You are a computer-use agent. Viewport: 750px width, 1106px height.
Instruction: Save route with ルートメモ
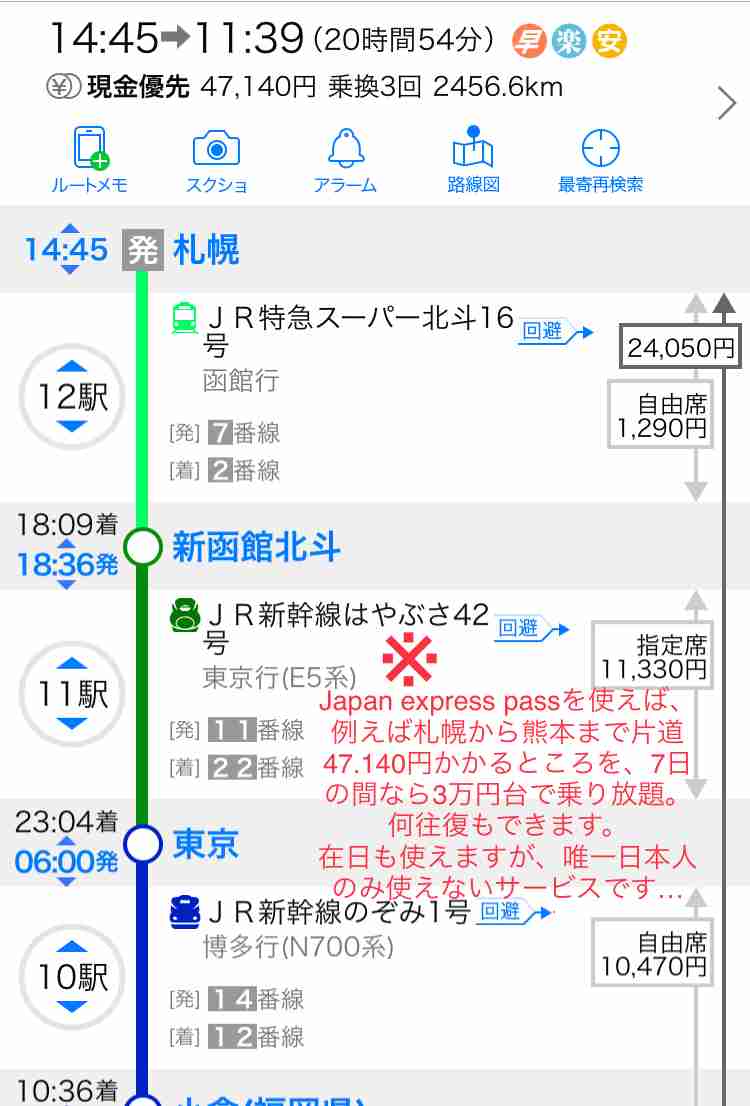[x=90, y=160]
